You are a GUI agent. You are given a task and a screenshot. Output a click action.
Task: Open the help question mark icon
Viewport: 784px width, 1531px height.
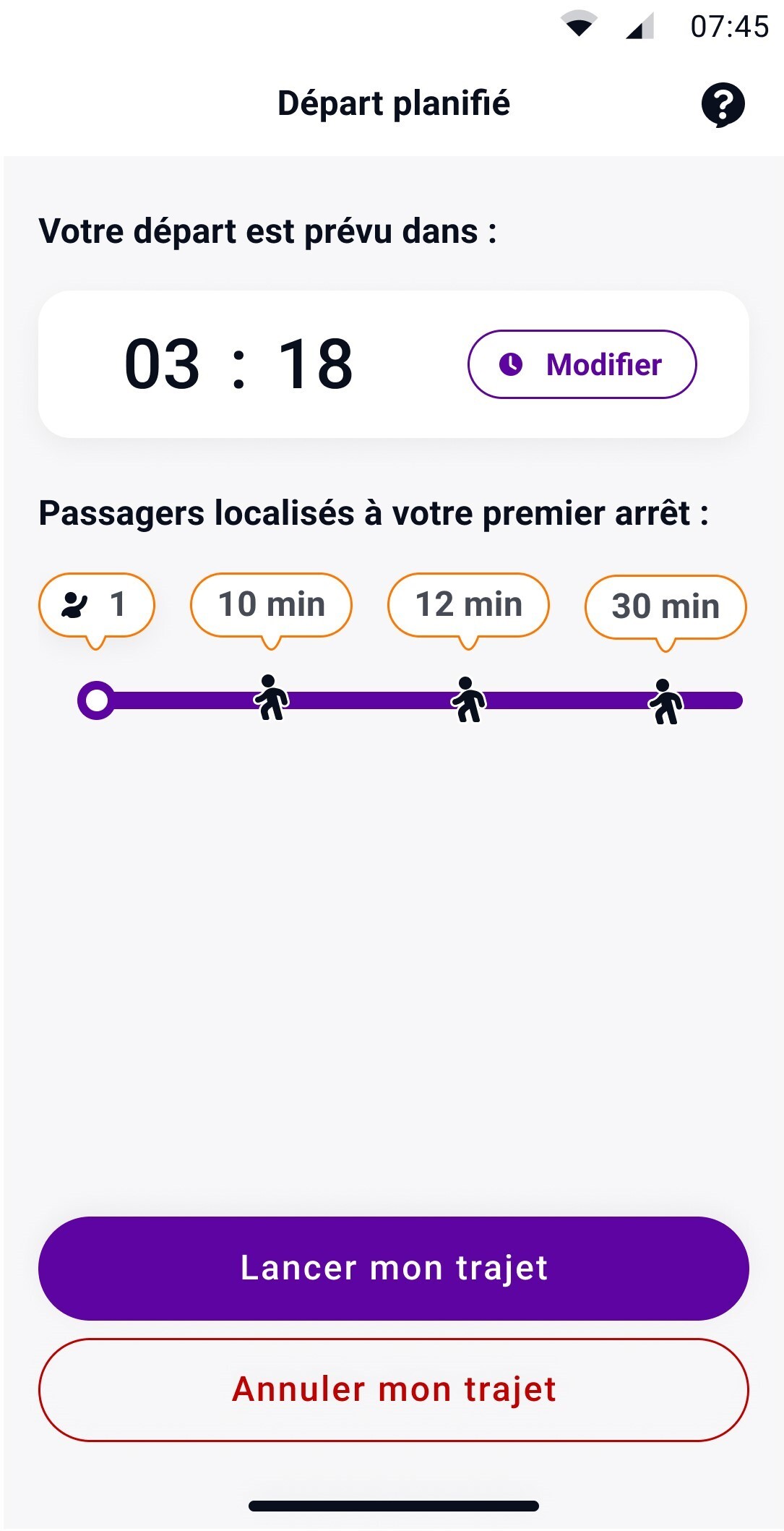tap(723, 105)
